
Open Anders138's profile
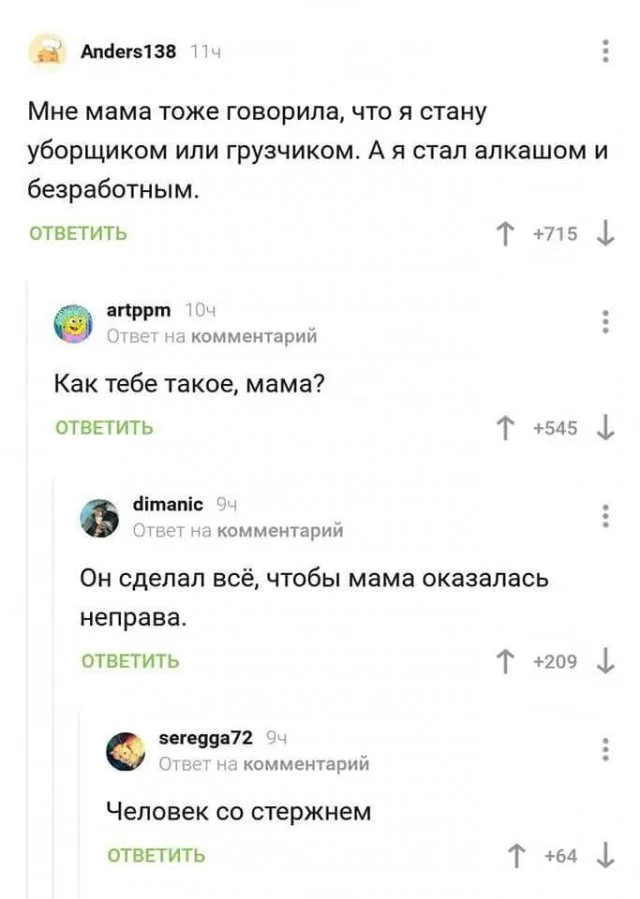click(128, 51)
